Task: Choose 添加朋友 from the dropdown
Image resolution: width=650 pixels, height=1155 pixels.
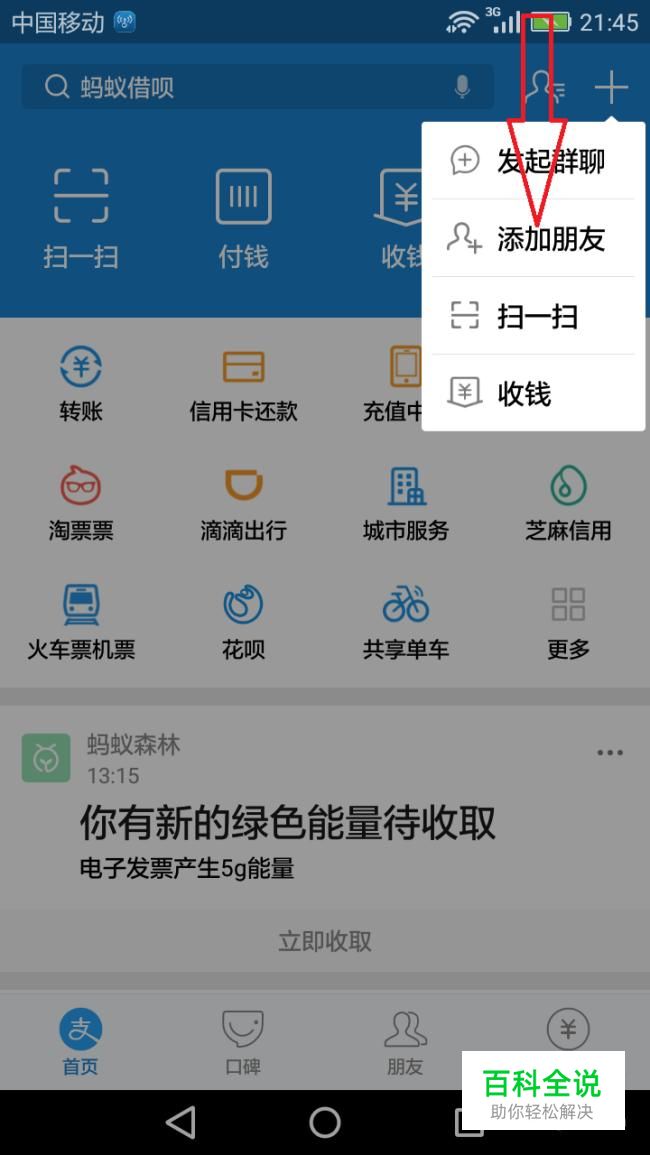Action: point(532,238)
